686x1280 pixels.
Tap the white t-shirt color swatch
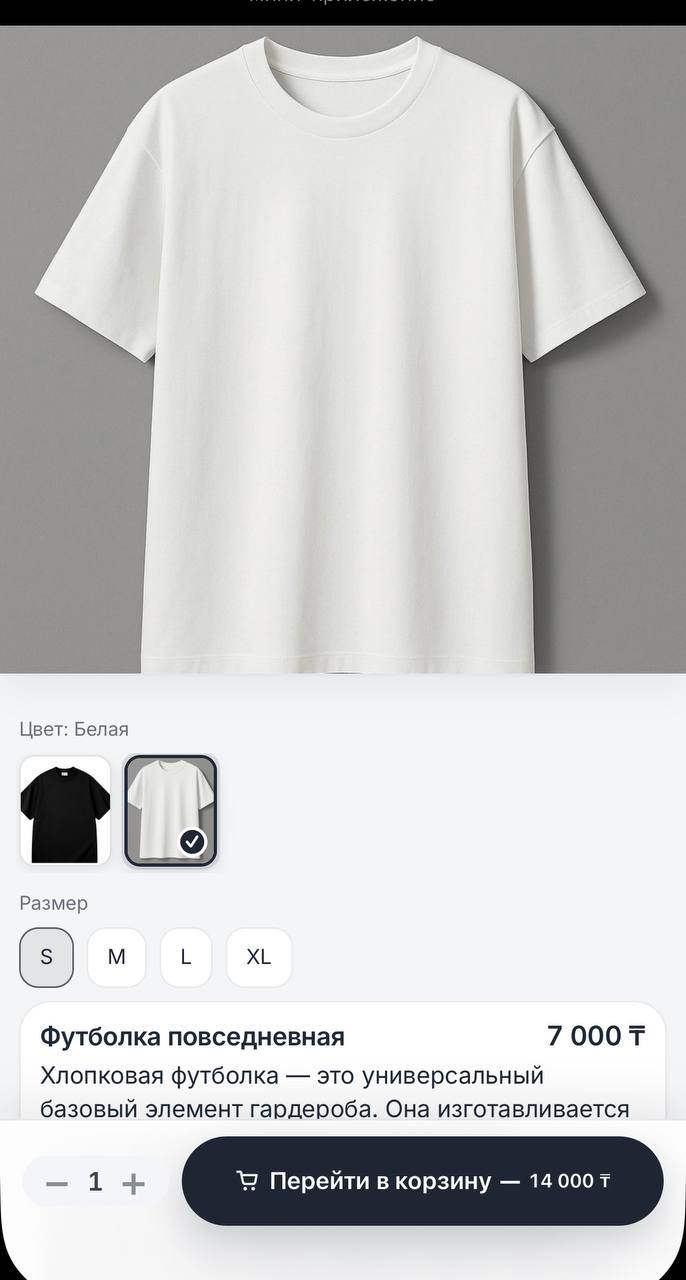170,810
